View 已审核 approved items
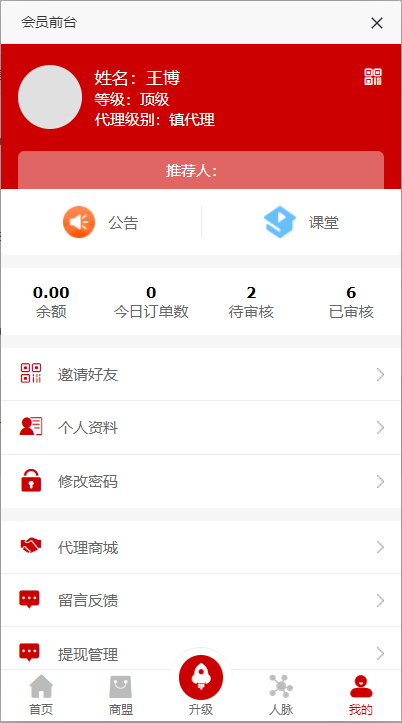This screenshot has height=723, width=402. (351, 302)
